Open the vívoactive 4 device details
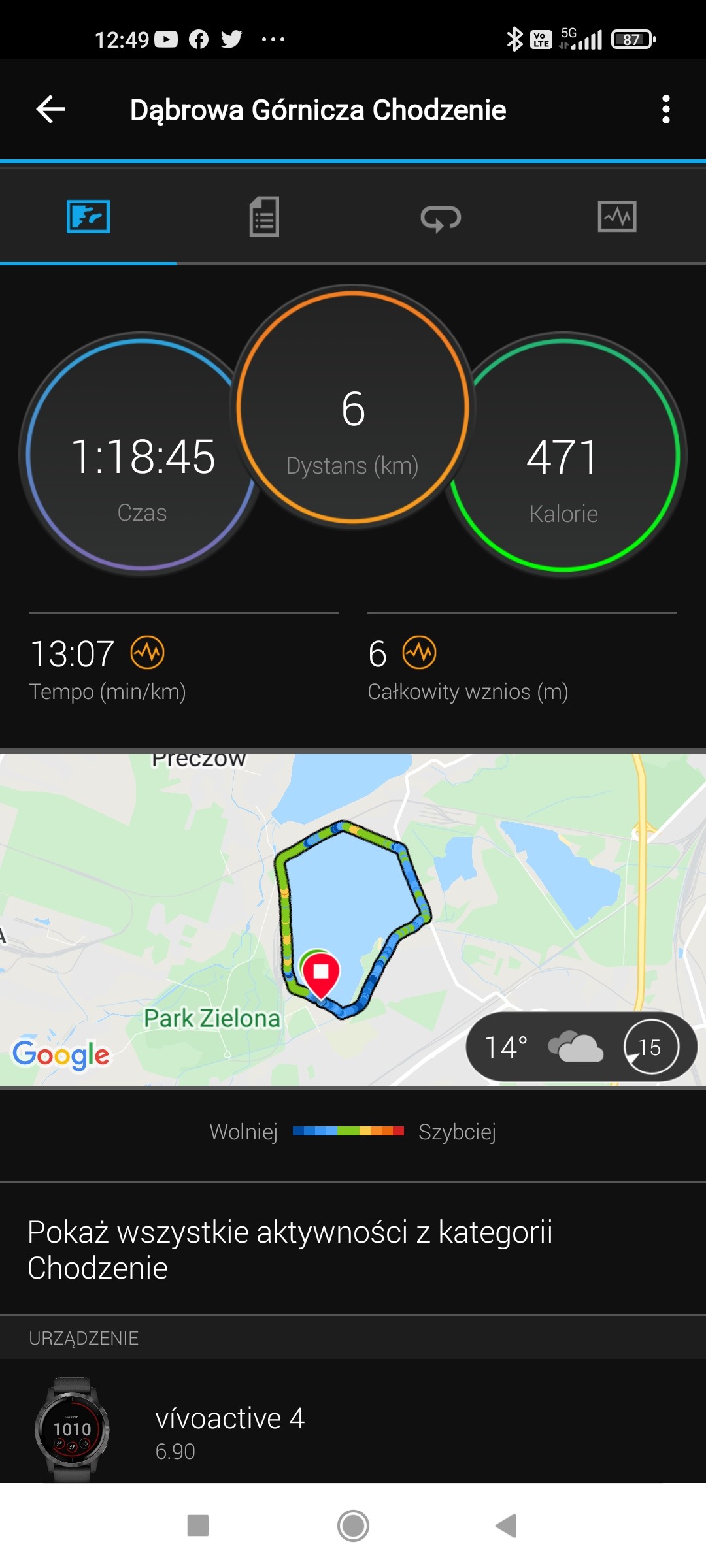Screen dimensions: 706x1568 pyautogui.click(x=353, y=1428)
